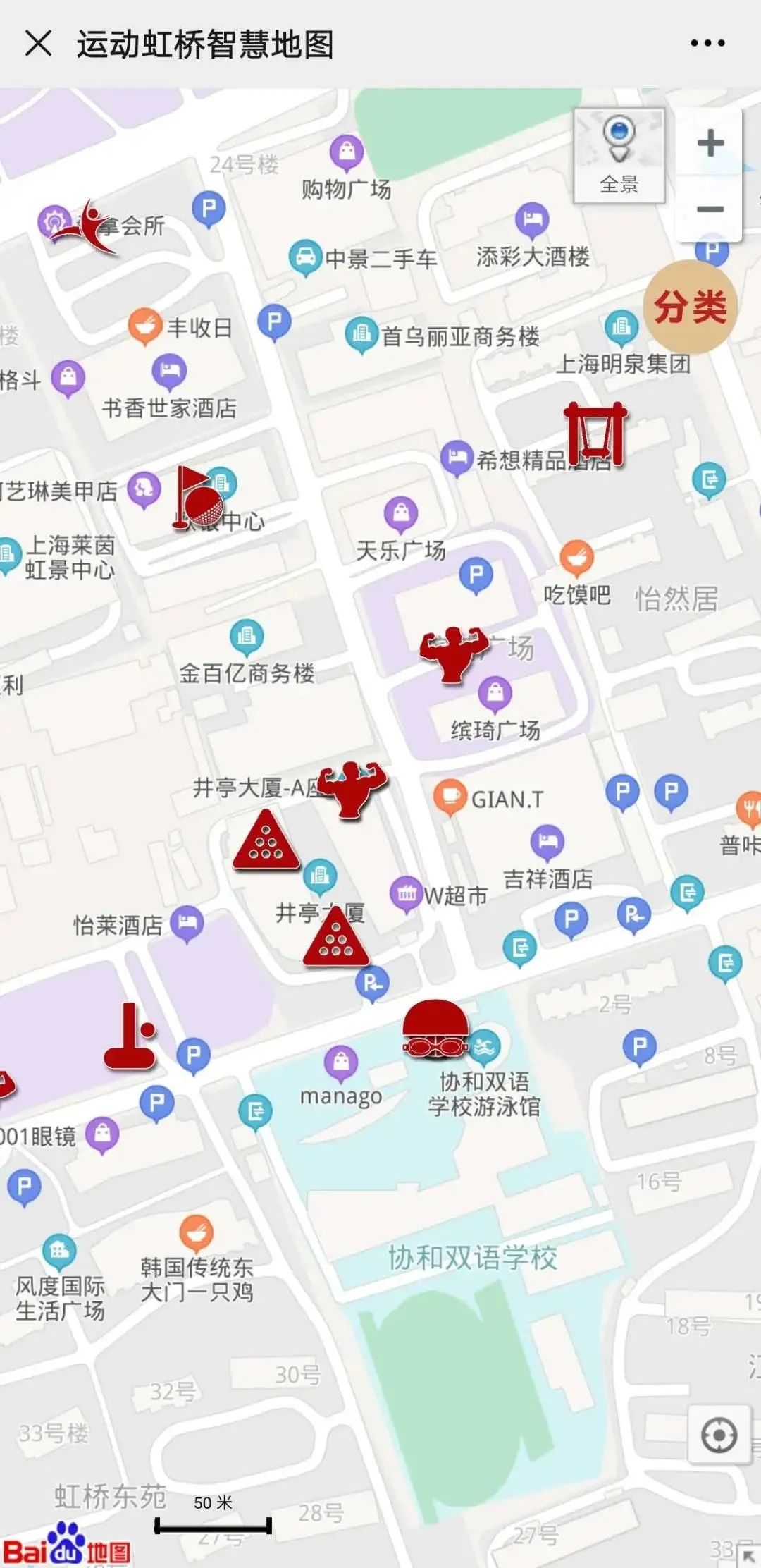Close the 运动虹桥智慧地图 page with the X
The image size is (761, 1568).
[x=40, y=44]
